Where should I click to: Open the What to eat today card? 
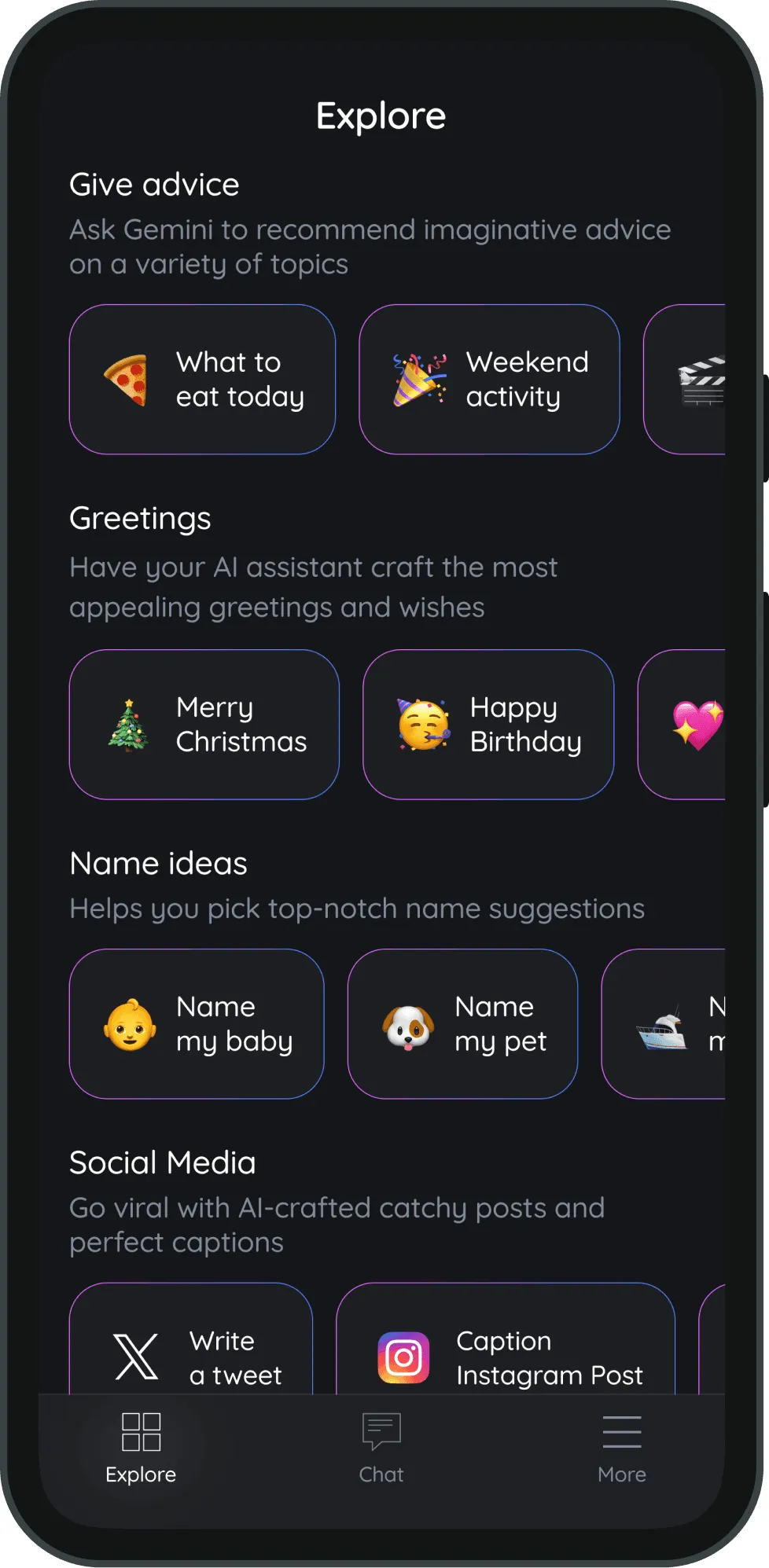tap(202, 380)
